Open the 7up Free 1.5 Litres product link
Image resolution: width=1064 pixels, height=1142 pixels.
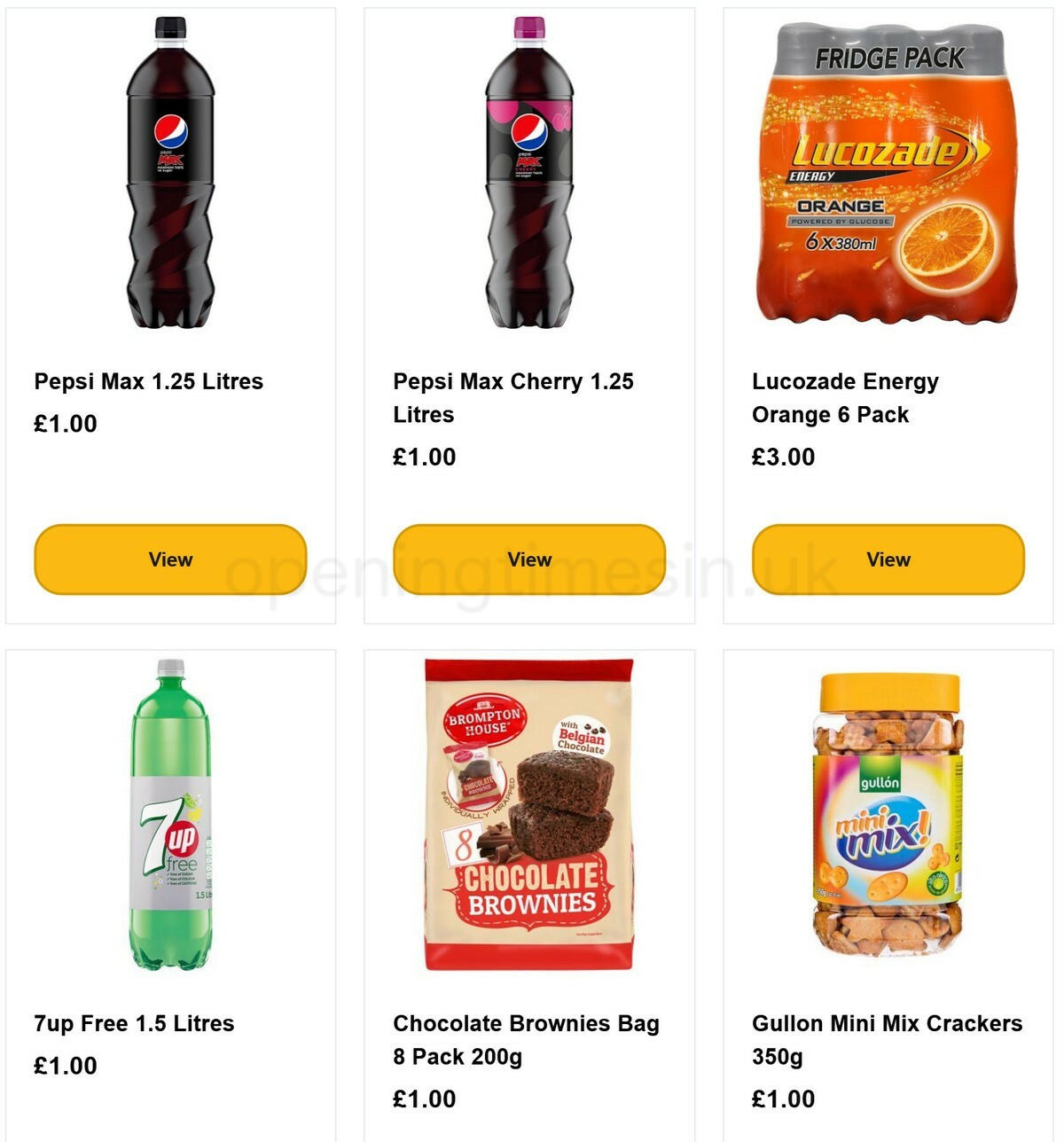(x=133, y=1022)
